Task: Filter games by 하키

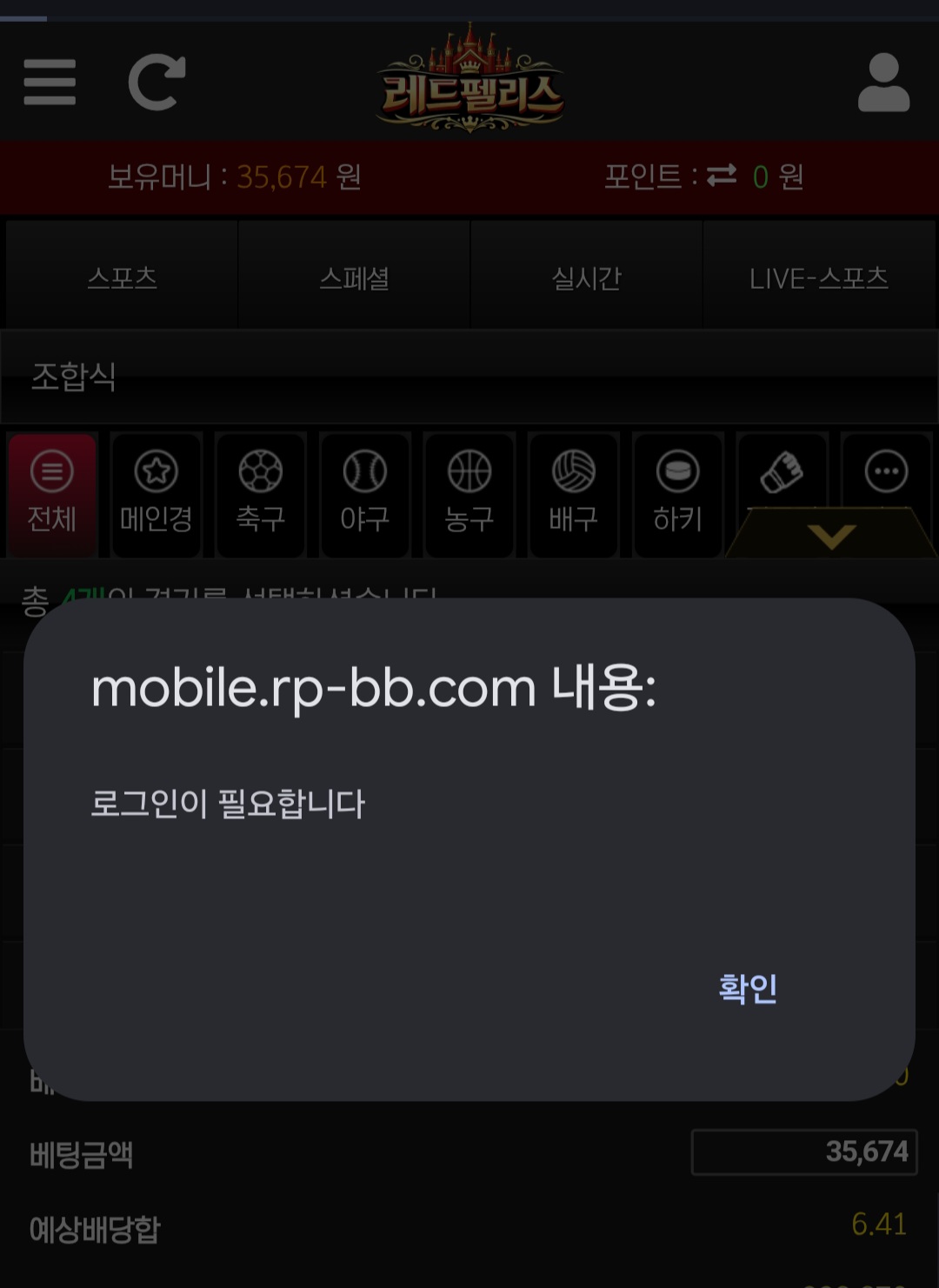Action: point(678,494)
